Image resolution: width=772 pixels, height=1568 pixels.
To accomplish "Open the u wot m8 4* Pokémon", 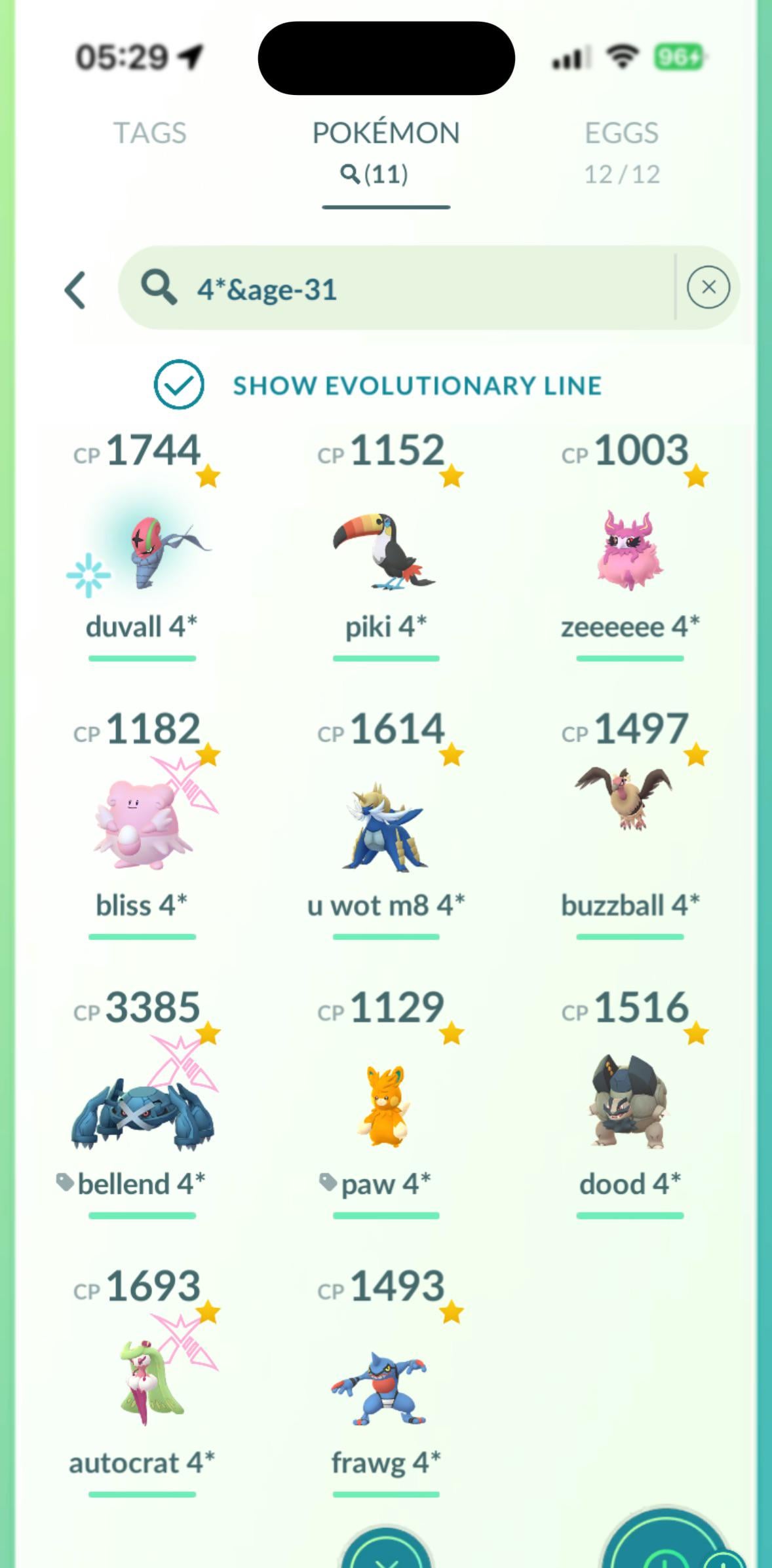I will click(x=385, y=829).
